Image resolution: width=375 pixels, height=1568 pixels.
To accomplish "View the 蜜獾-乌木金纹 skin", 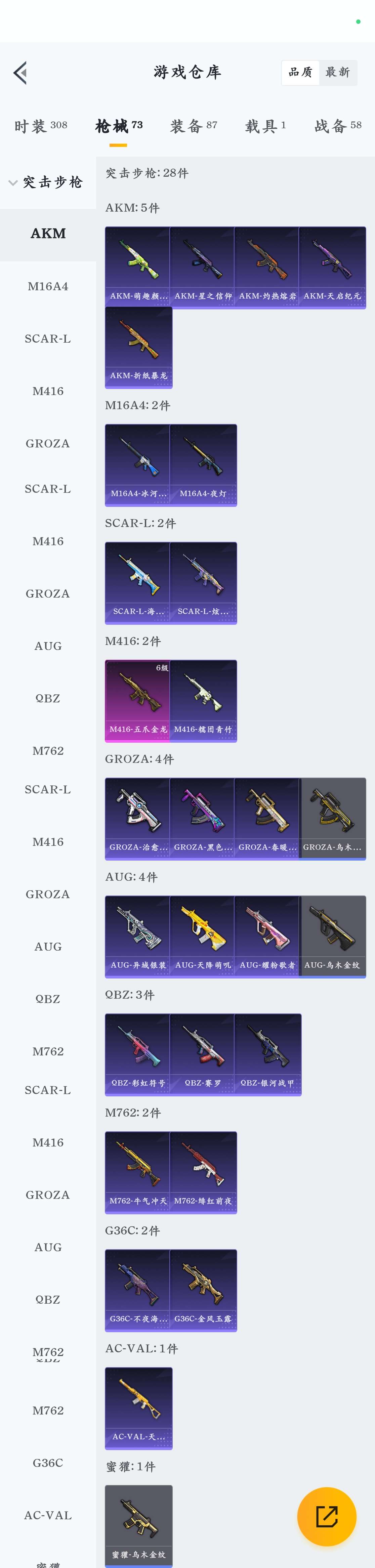I will pos(138,1525).
